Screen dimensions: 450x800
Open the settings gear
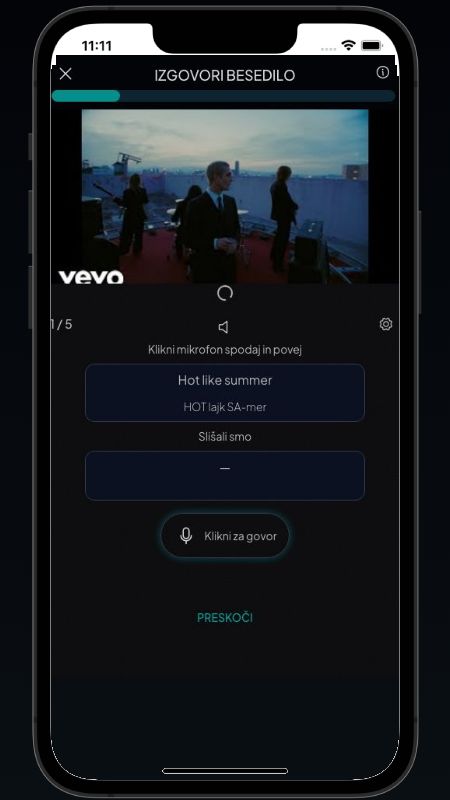tap(386, 324)
